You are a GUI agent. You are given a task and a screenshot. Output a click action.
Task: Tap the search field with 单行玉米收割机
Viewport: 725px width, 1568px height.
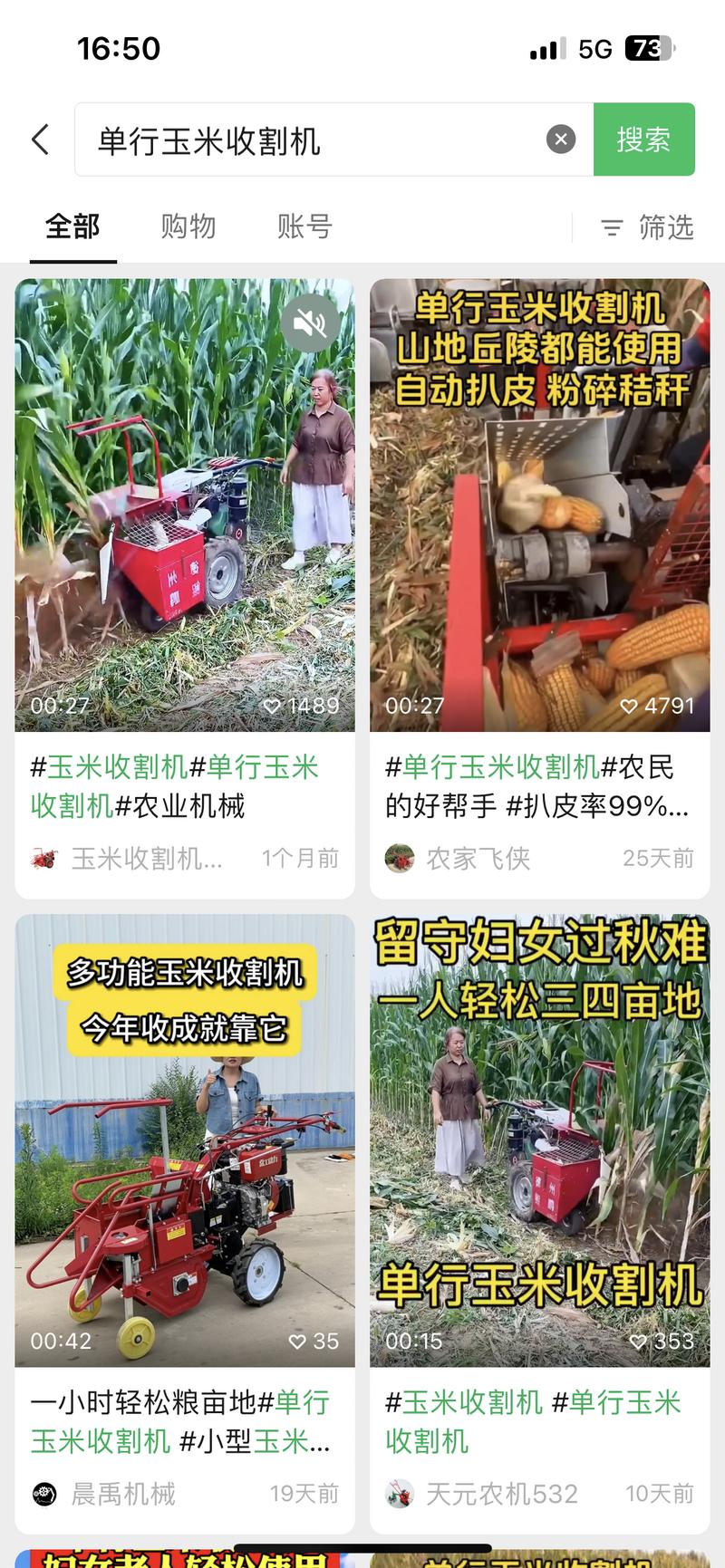[x=308, y=140]
